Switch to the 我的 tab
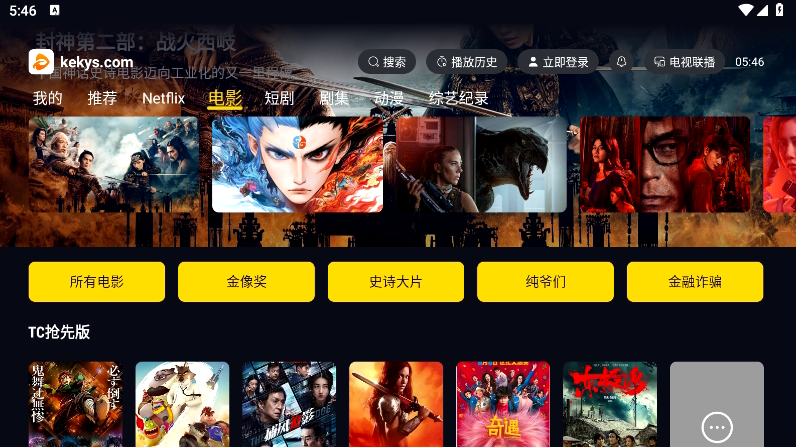Image resolution: width=796 pixels, height=447 pixels. [47, 98]
